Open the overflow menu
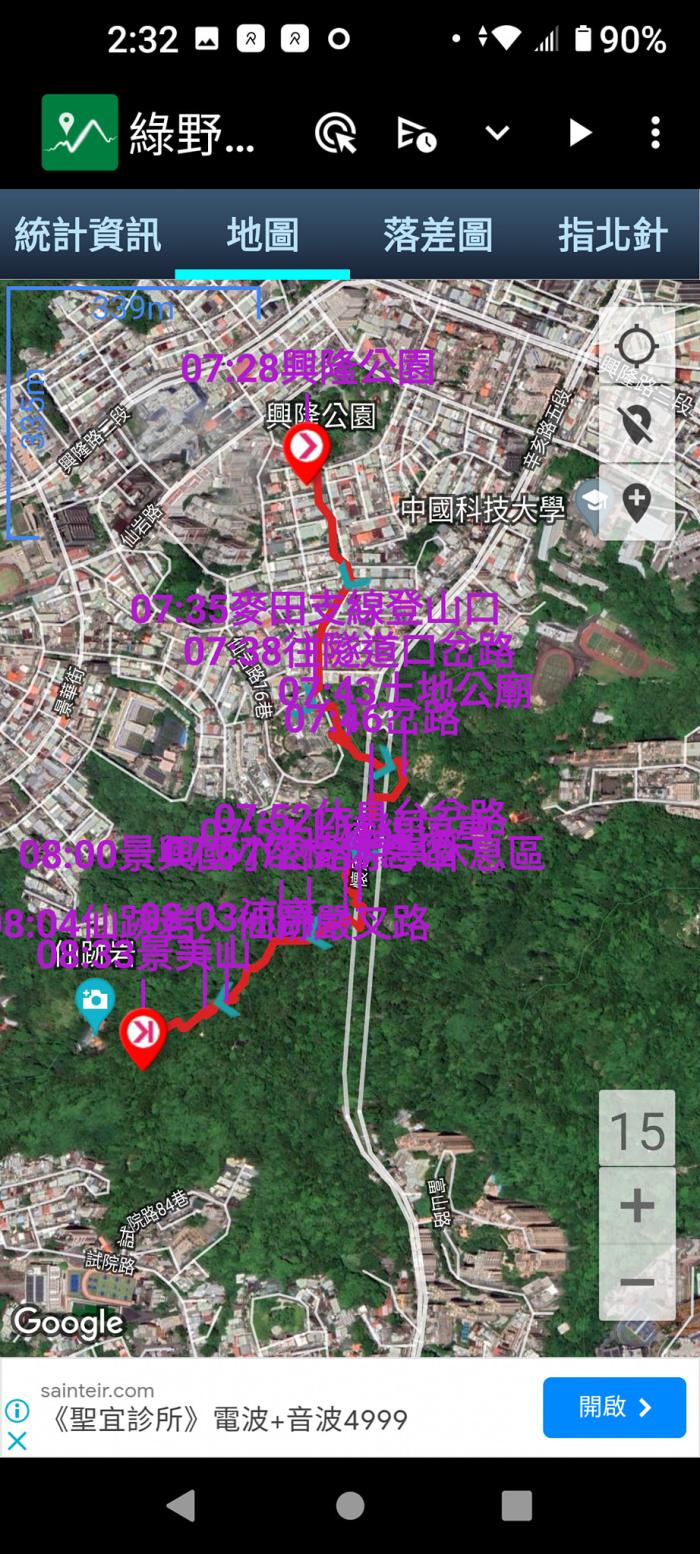This screenshot has height=1554, width=700. tap(655, 133)
